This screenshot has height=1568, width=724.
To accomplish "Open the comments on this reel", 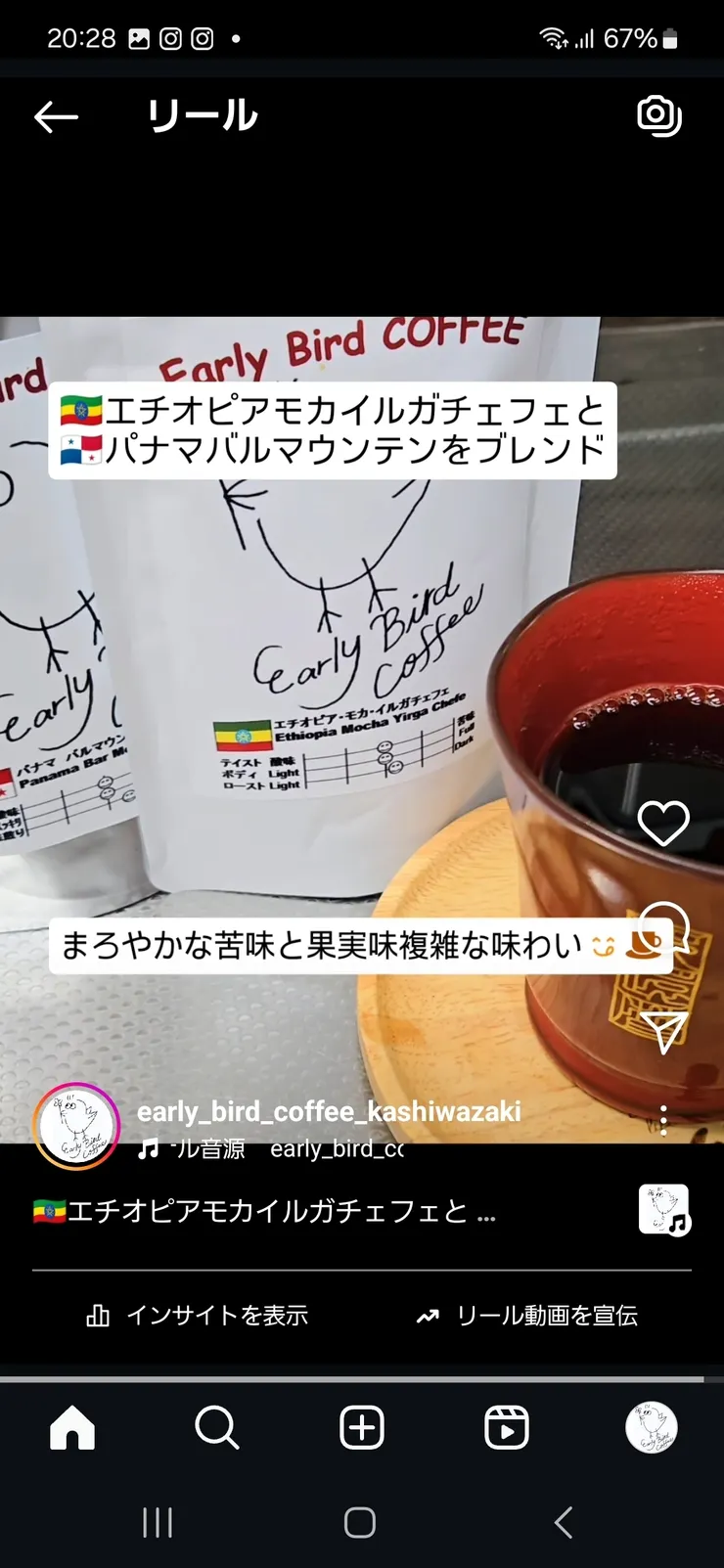I will pyautogui.click(x=665, y=927).
